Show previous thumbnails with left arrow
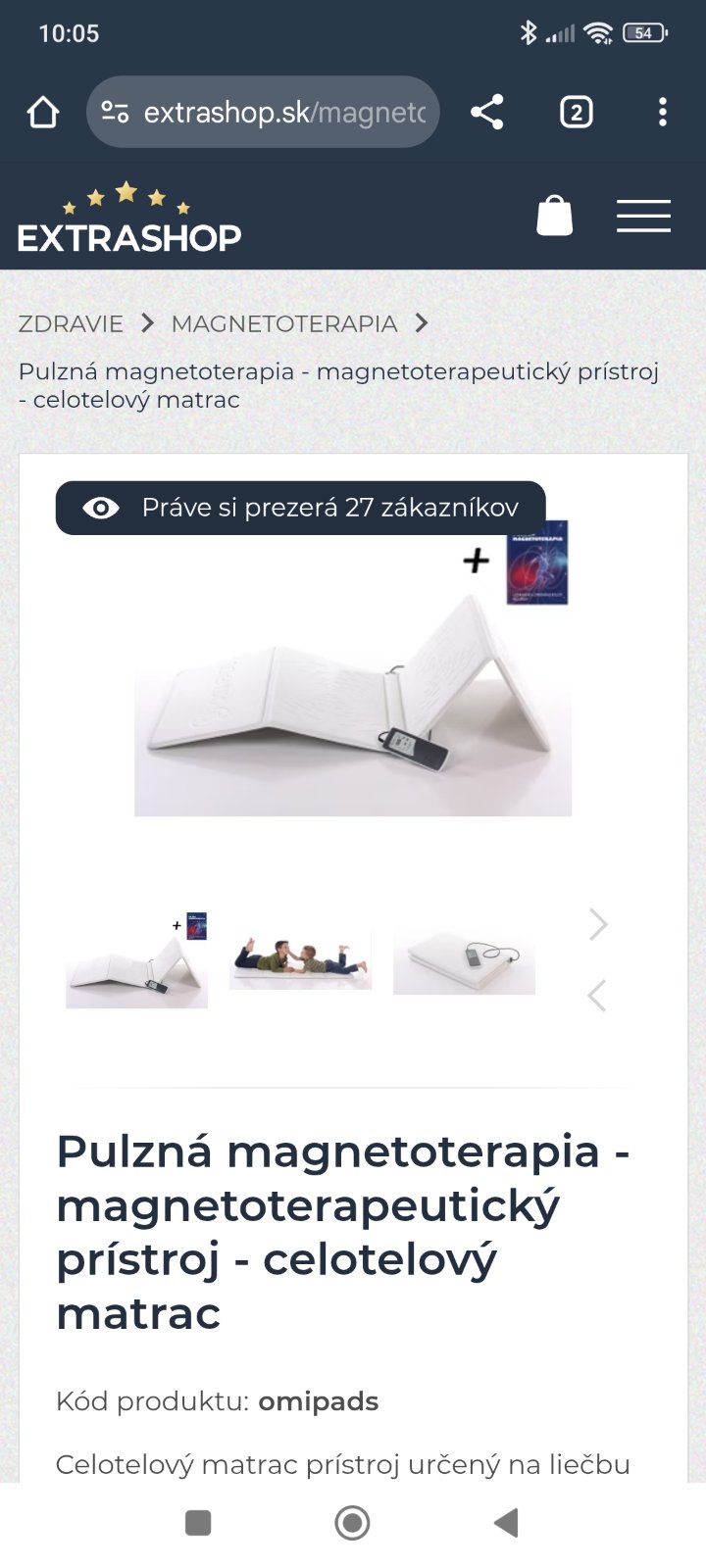This screenshot has height=1568, width=706. [596, 996]
